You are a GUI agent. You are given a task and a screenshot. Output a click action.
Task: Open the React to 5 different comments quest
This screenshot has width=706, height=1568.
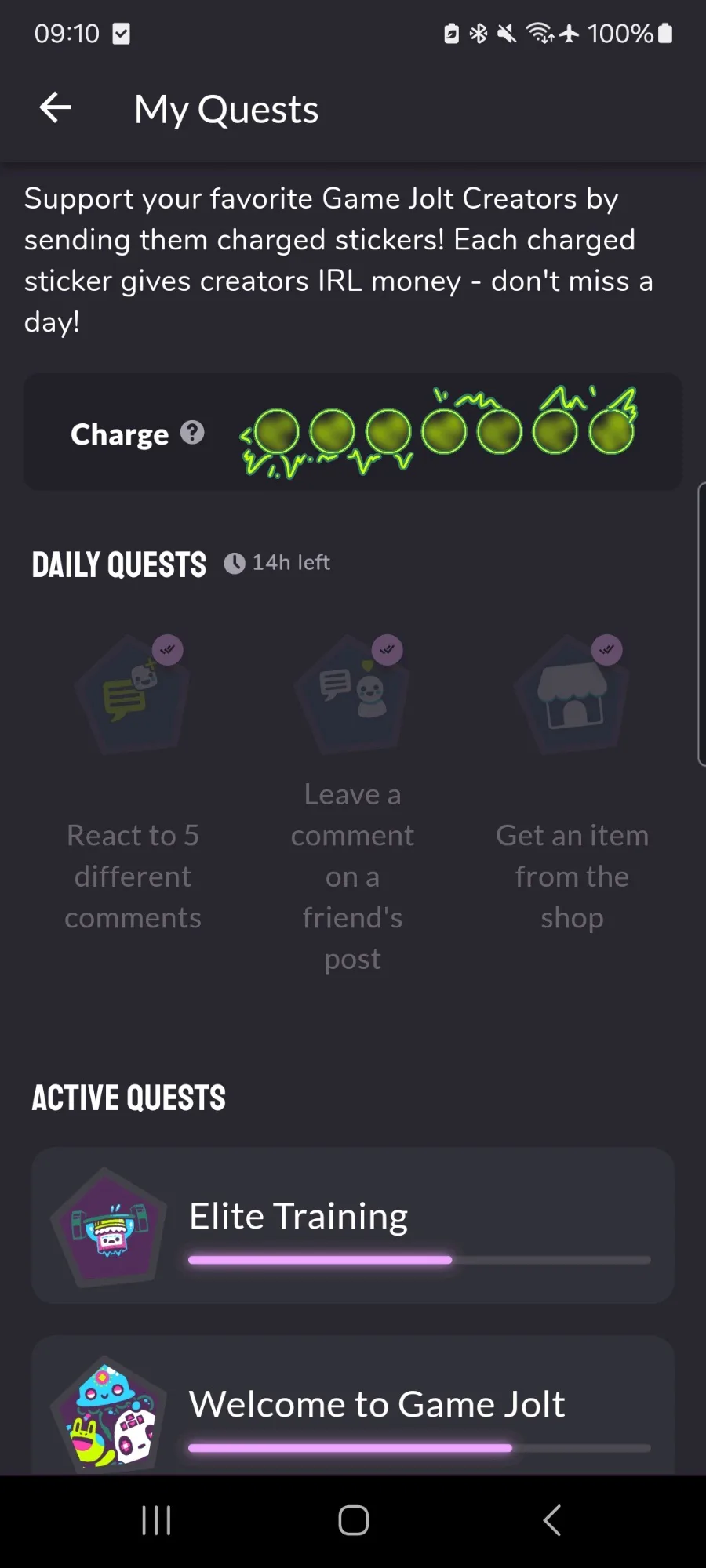[x=133, y=784]
